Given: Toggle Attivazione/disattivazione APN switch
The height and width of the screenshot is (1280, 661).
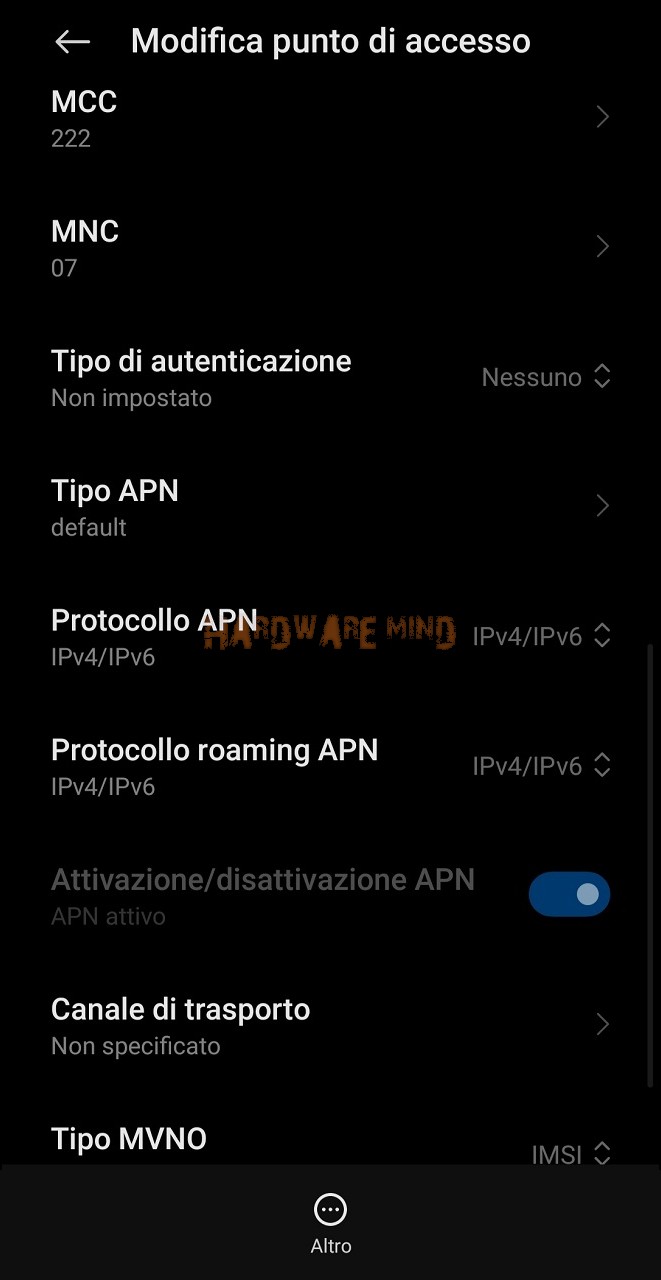Looking at the screenshot, I should click(x=569, y=894).
